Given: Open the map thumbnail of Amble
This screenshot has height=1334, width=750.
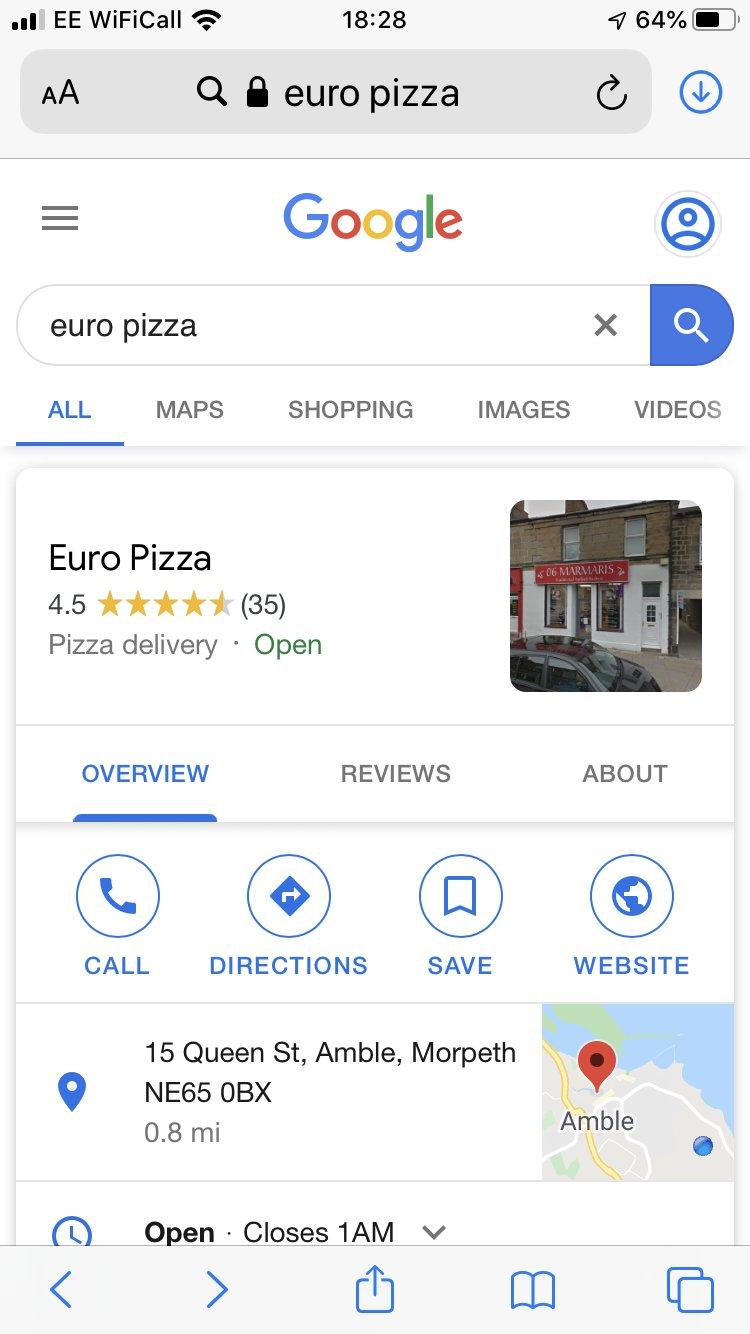Looking at the screenshot, I should click(x=638, y=1092).
